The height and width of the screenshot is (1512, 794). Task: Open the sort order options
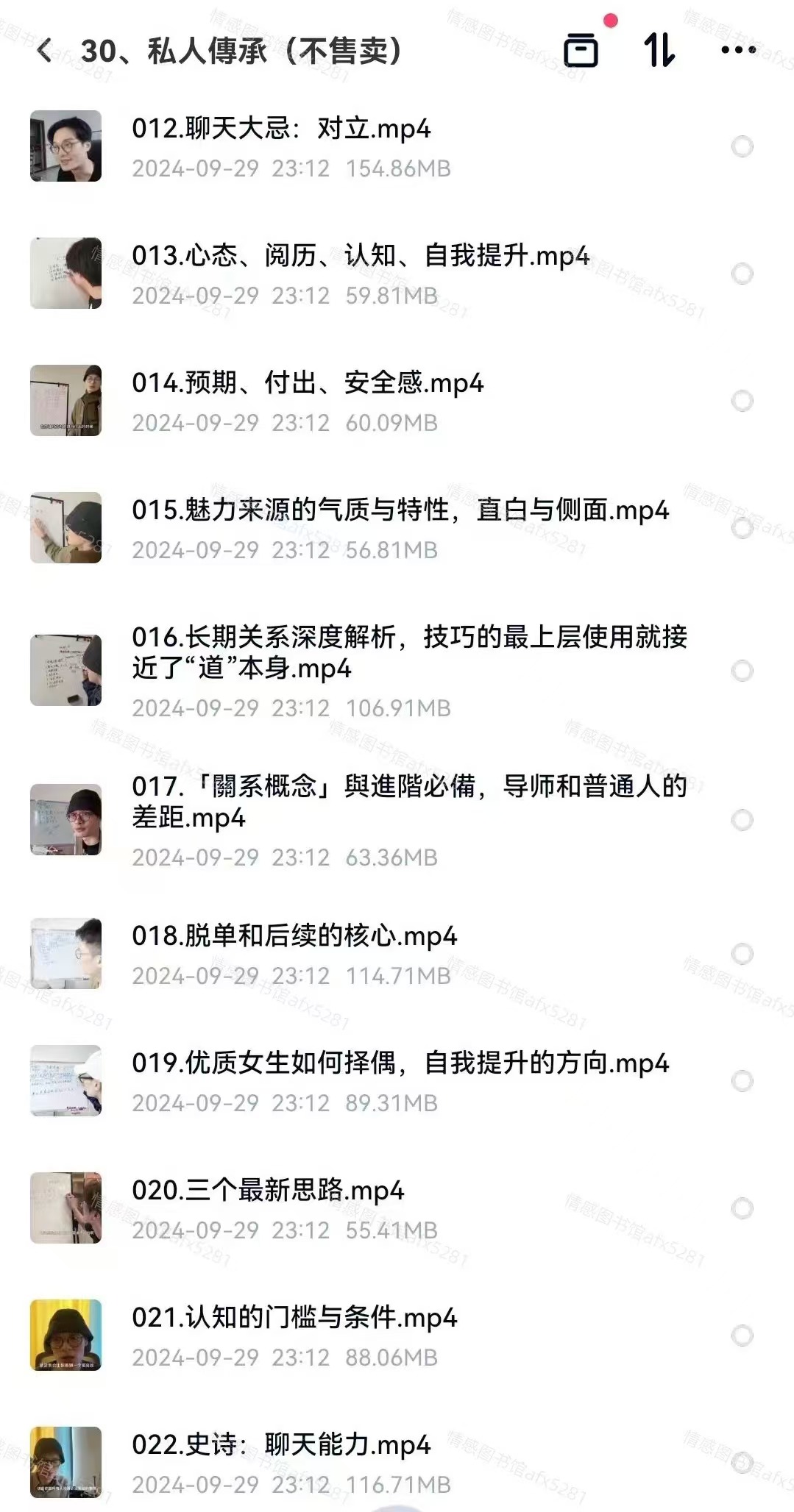659,50
